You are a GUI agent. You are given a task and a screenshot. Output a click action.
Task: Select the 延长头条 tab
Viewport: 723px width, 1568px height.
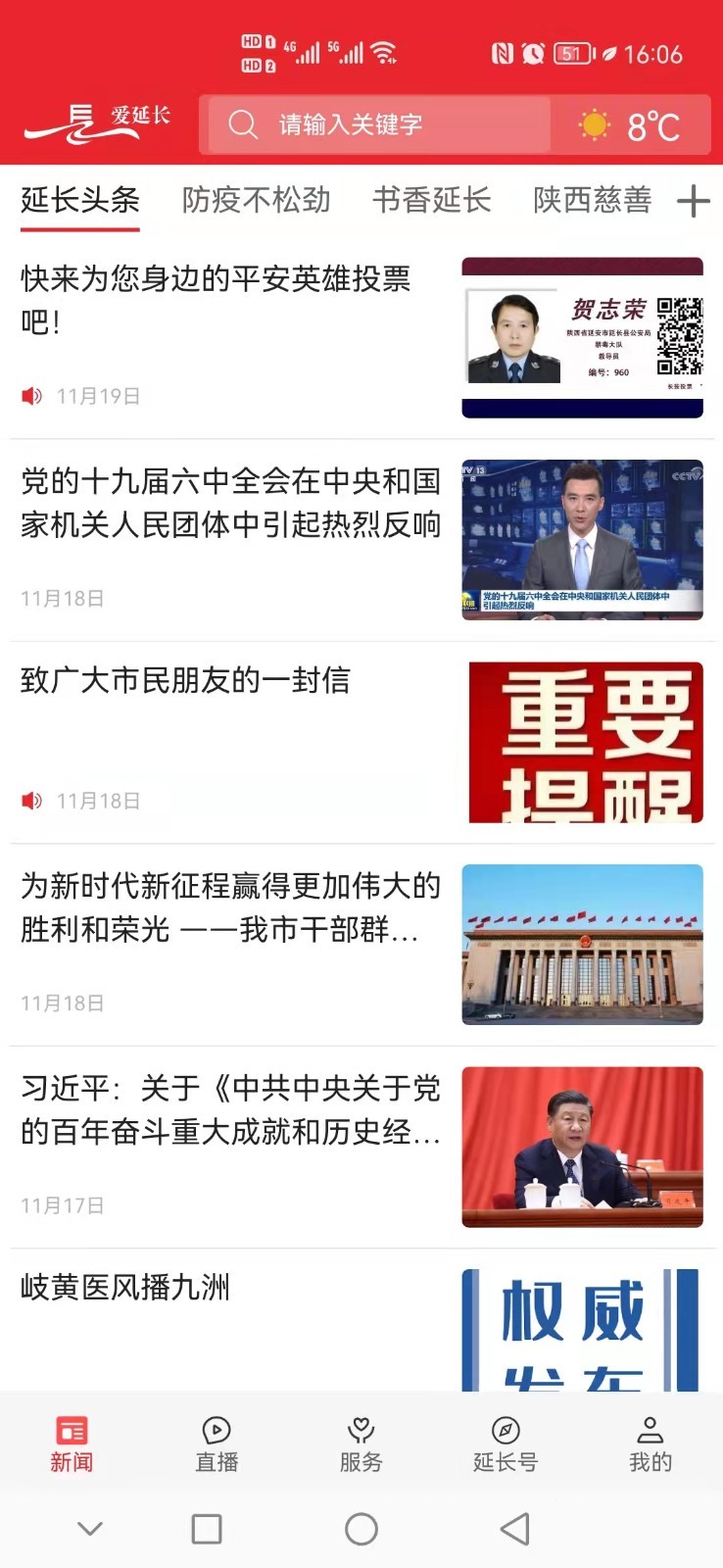click(x=80, y=201)
